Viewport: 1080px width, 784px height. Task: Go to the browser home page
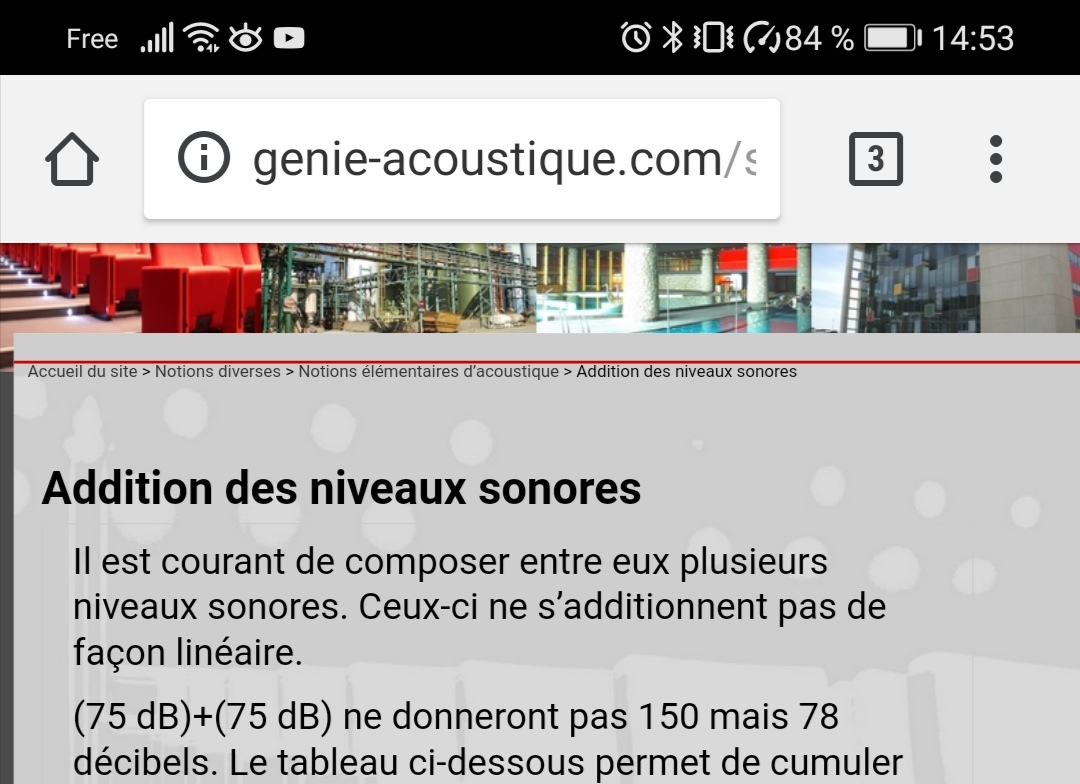72,159
